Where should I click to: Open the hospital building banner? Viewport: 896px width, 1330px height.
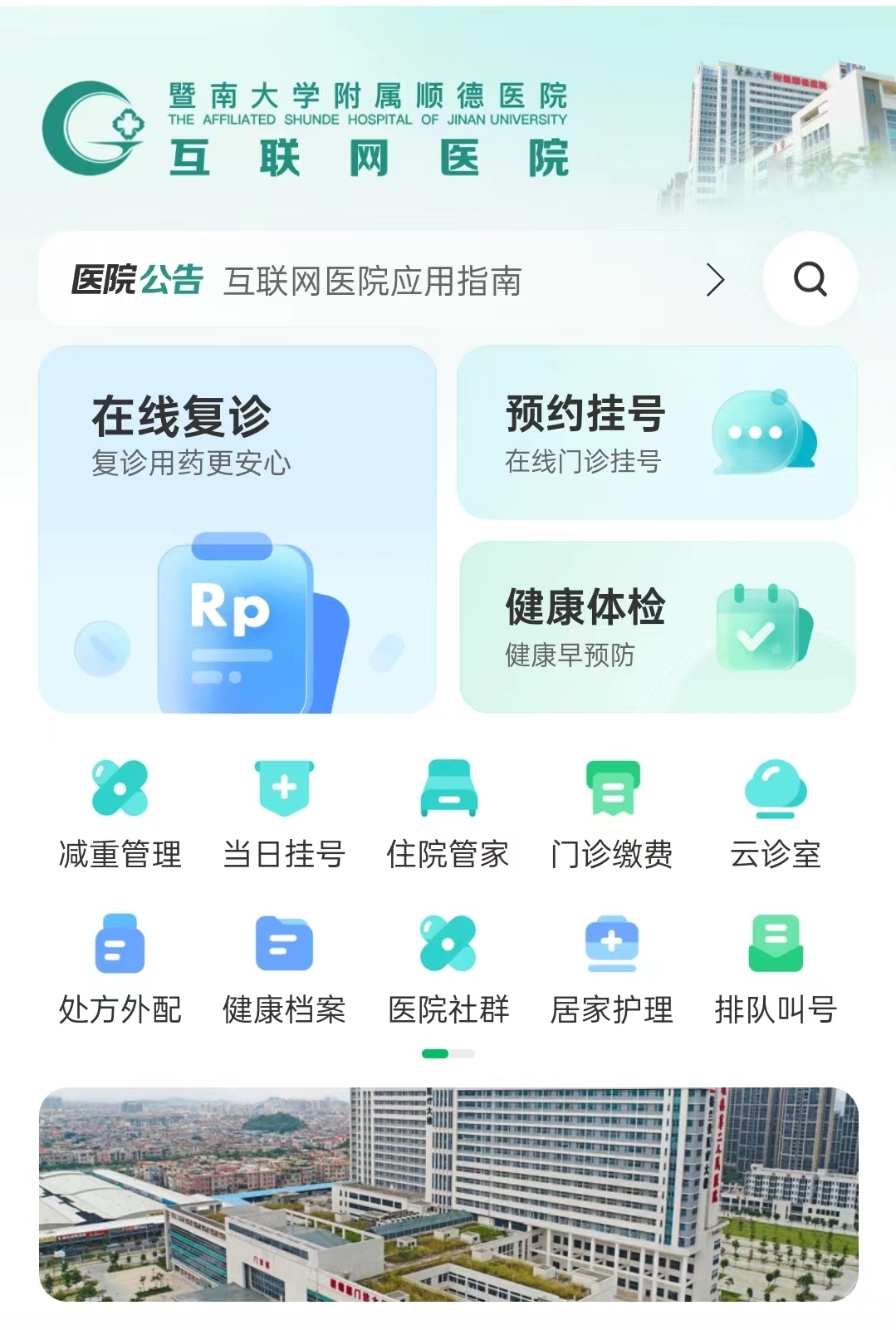[x=448, y=1194]
